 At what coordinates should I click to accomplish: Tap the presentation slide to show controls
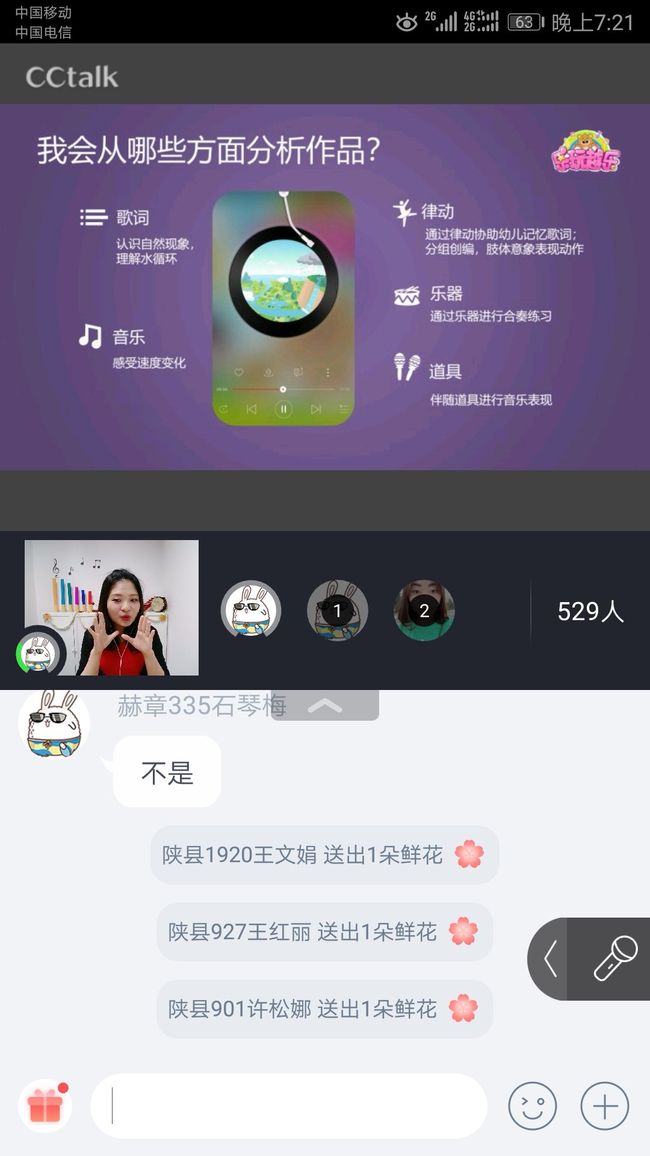tap(325, 287)
